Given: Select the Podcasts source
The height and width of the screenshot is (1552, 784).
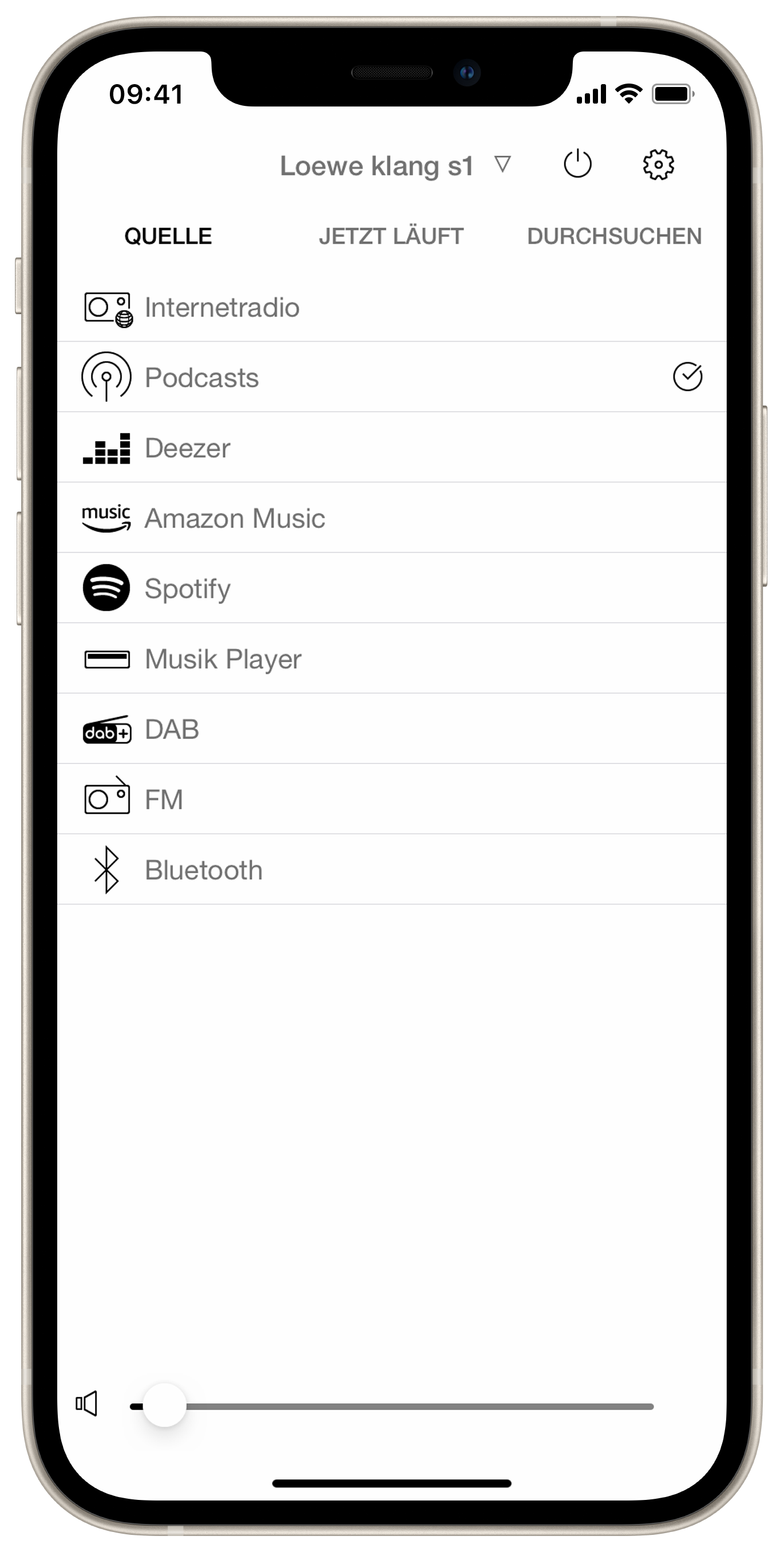Looking at the screenshot, I should pyautogui.click(x=202, y=378).
